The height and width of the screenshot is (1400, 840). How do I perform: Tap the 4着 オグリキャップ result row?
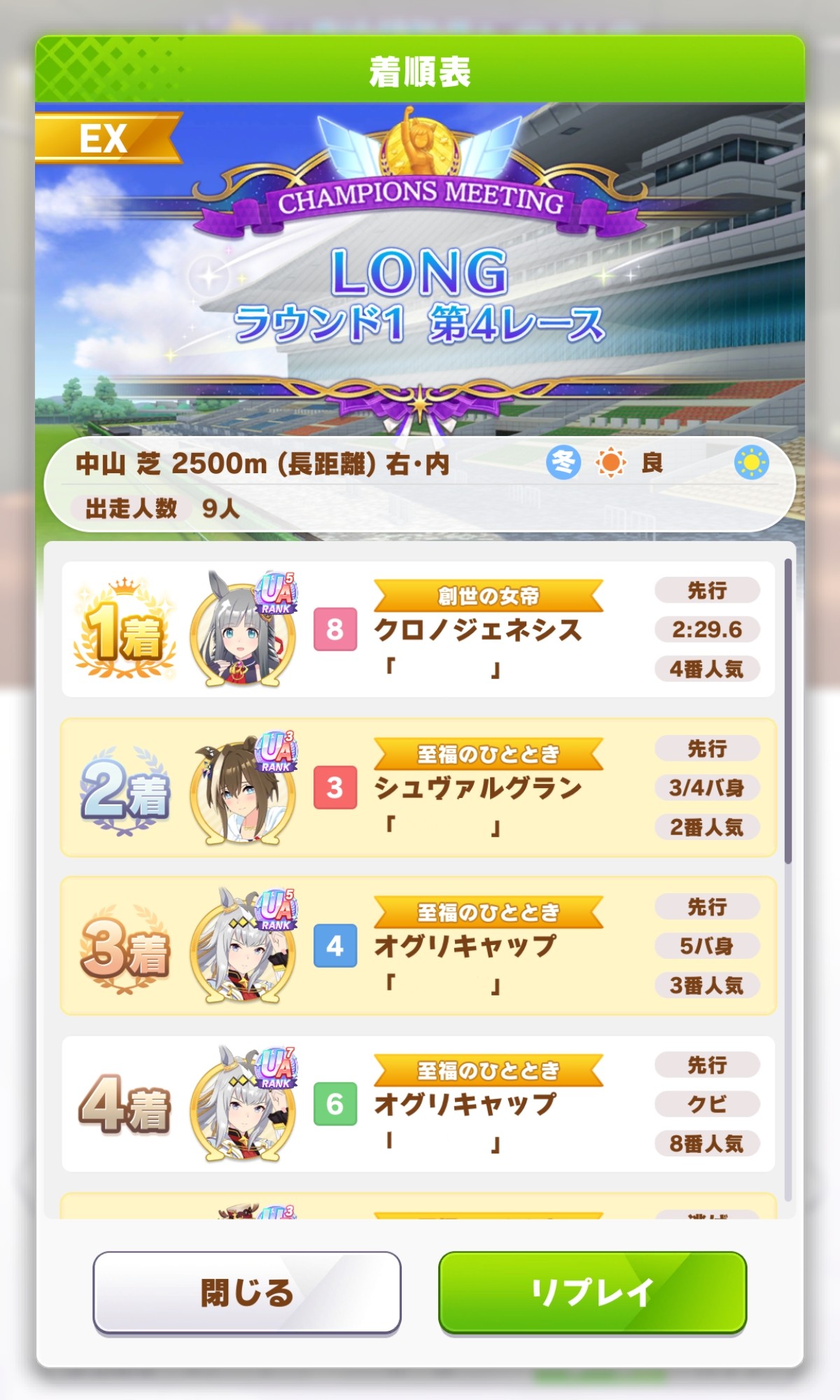pyautogui.click(x=418, y=1104)
